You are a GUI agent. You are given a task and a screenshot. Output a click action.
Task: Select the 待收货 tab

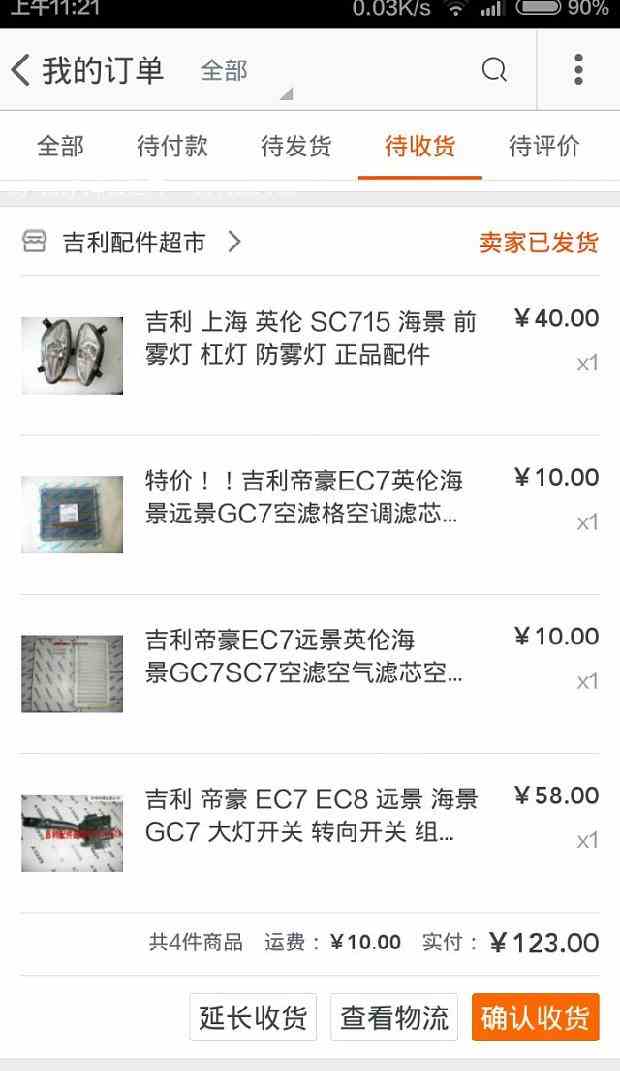point(420,146)
